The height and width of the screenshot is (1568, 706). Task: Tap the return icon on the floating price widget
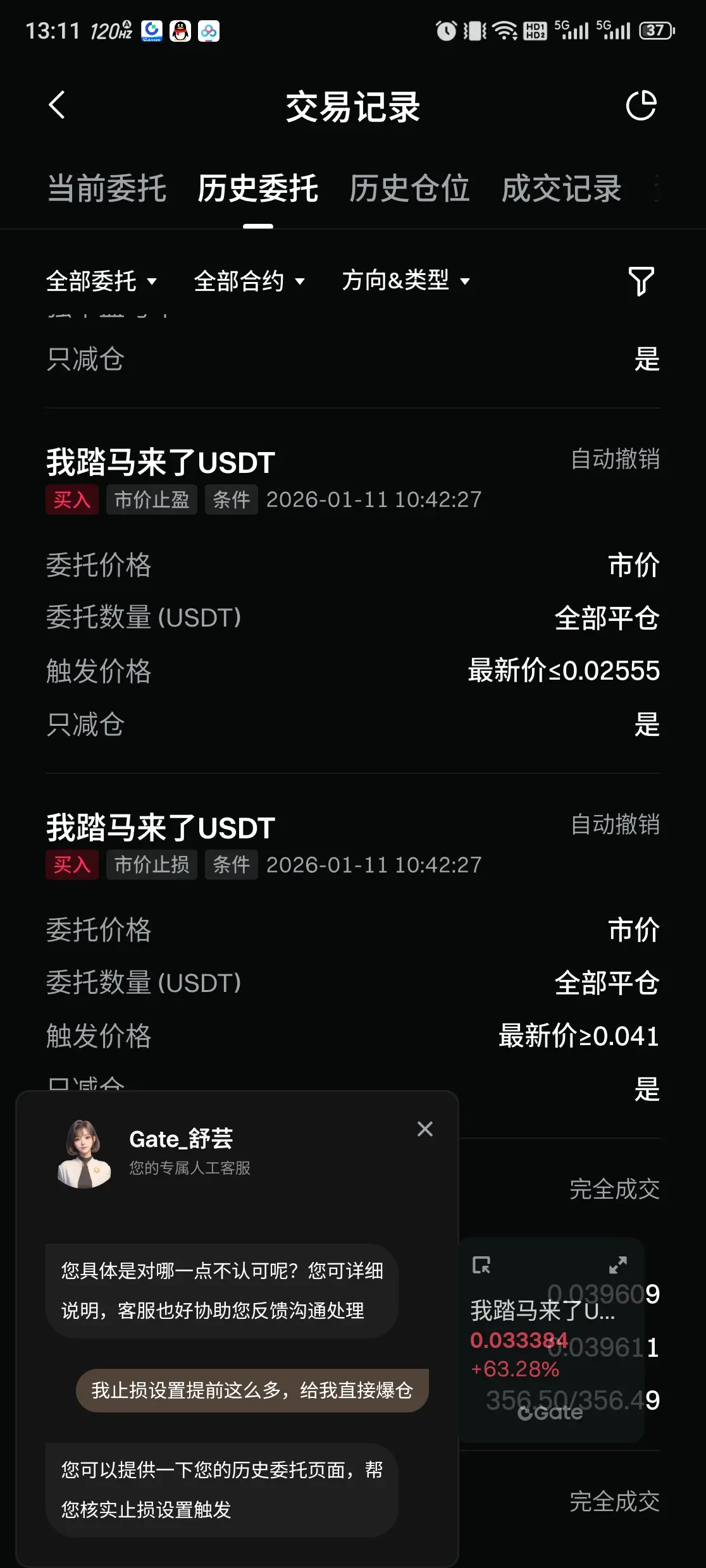481,1265
